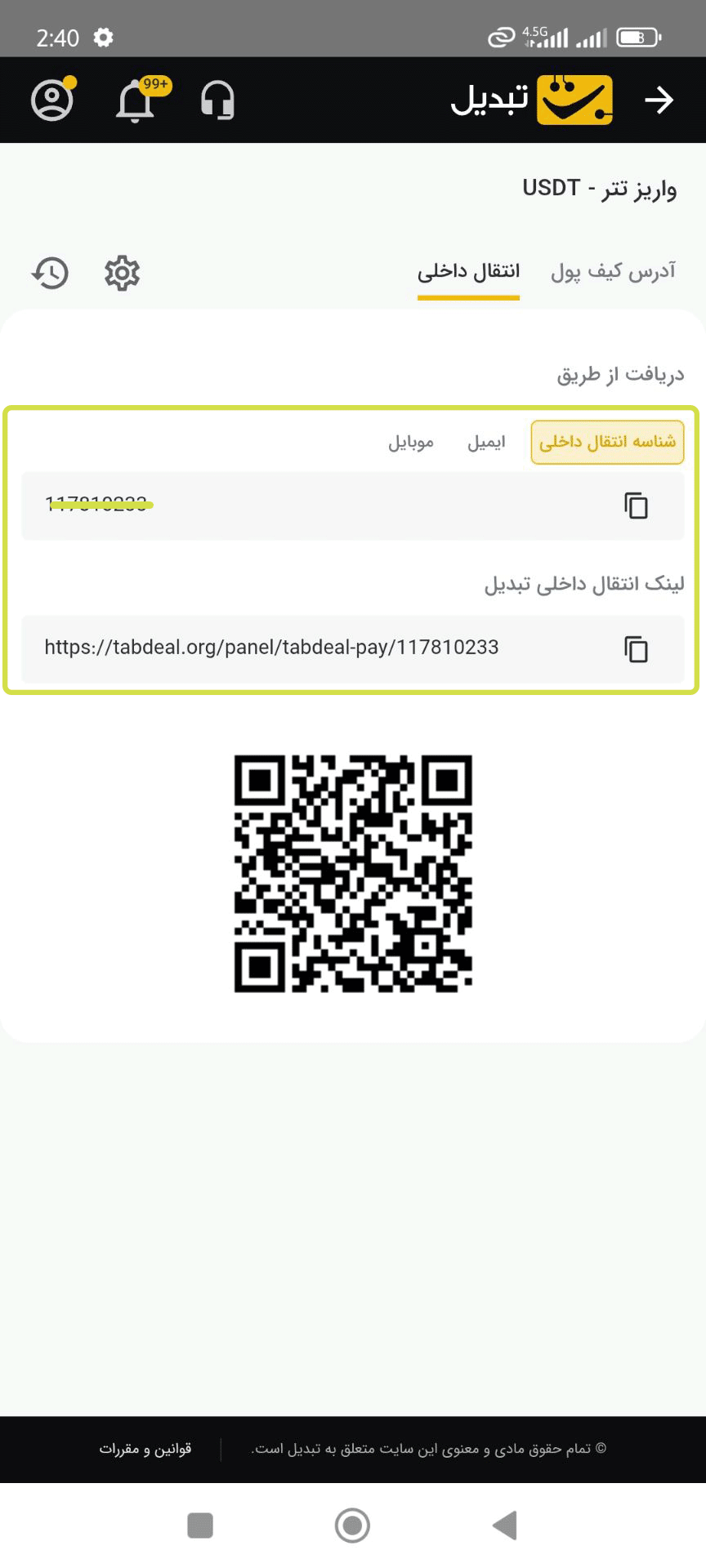Tap the system back button

point(505,1525)
